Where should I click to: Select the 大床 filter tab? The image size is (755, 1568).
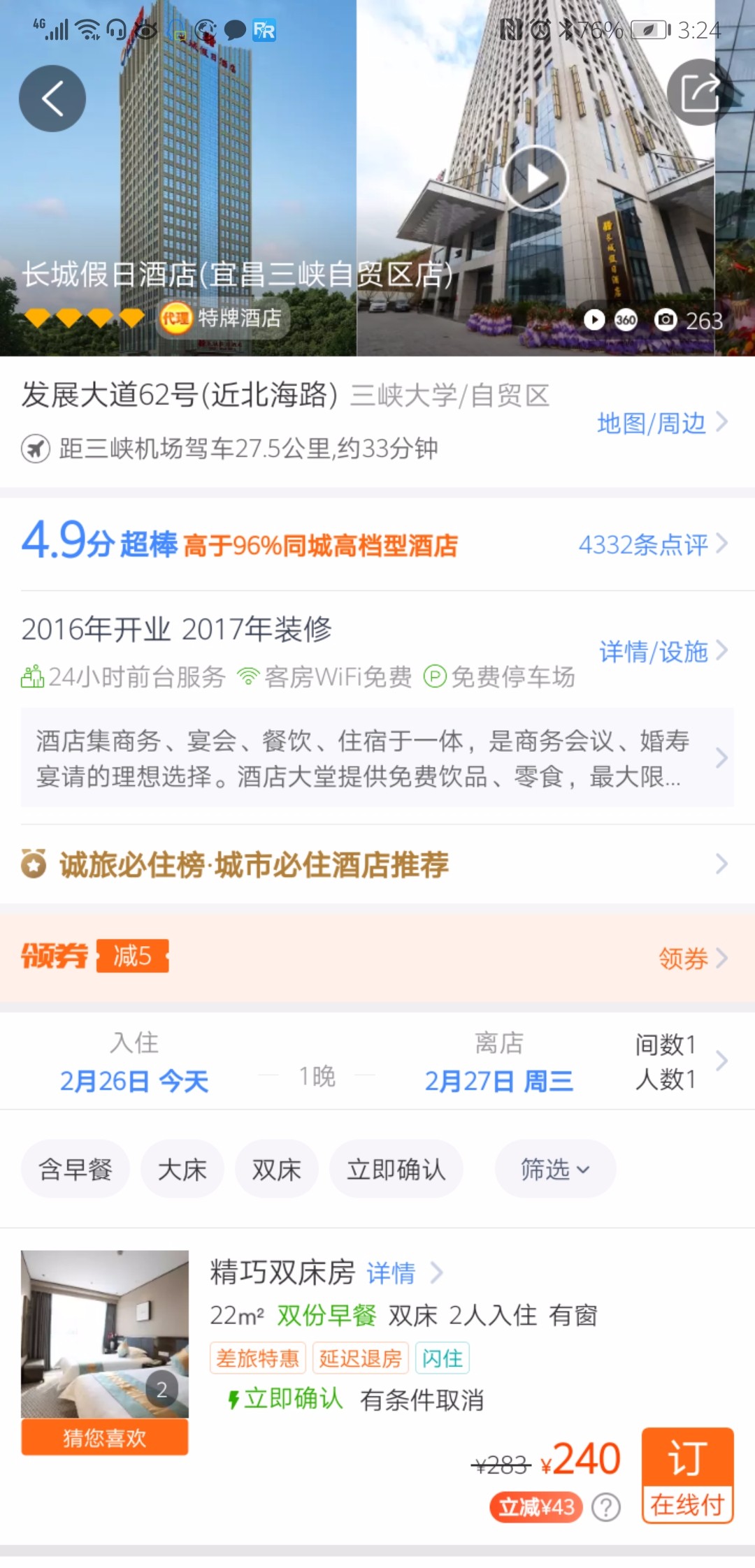(x=182, y=1169)
